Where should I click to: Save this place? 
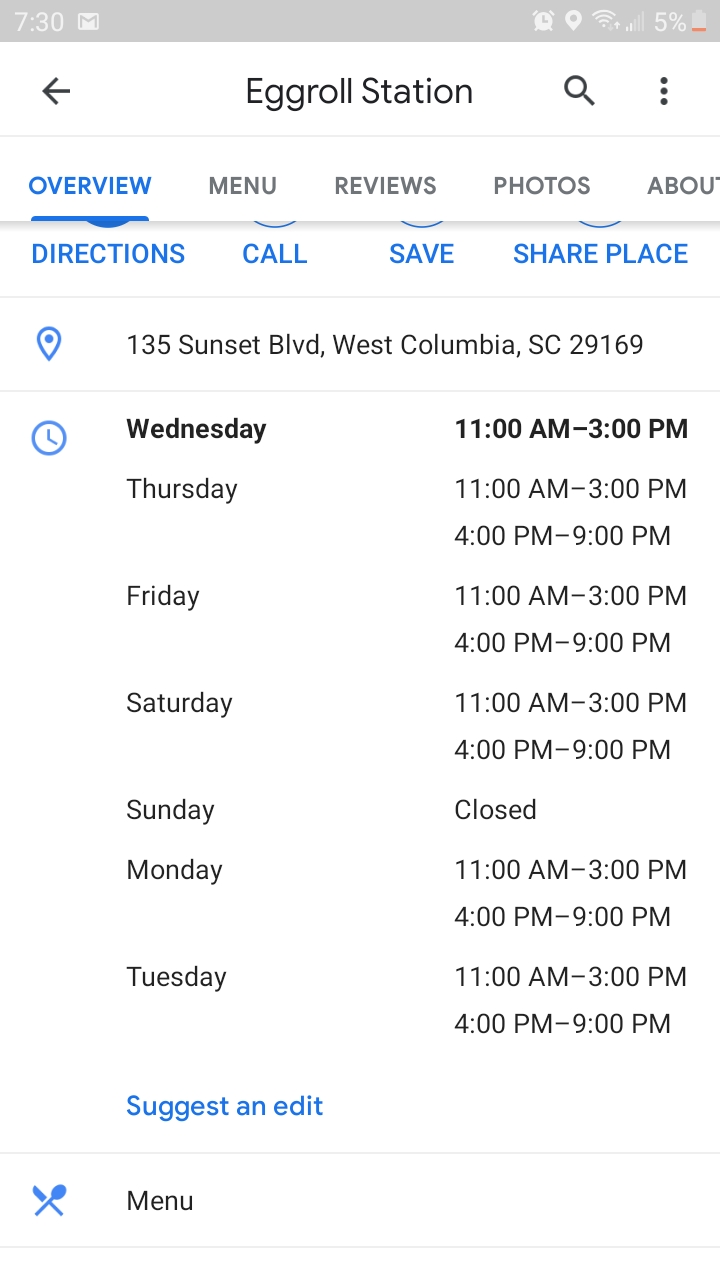click(421, 253)
